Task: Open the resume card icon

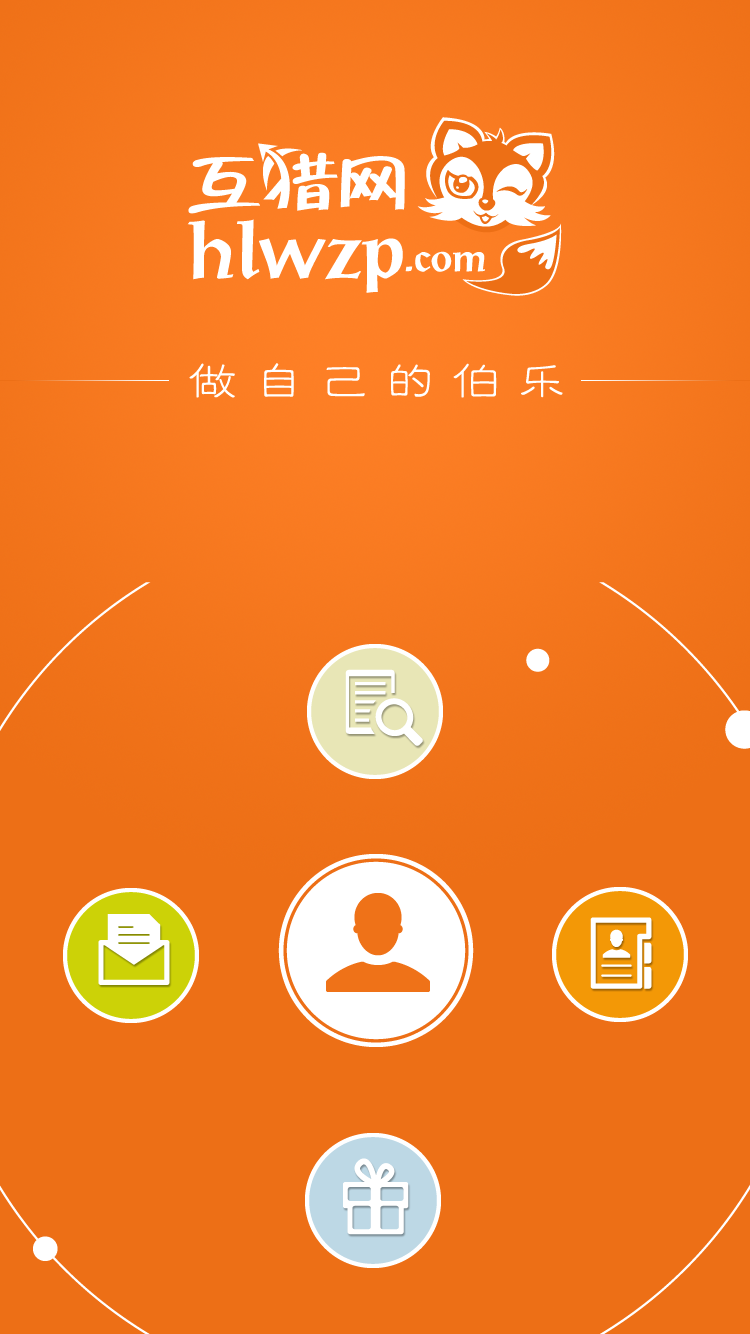Action: [620, 954]
